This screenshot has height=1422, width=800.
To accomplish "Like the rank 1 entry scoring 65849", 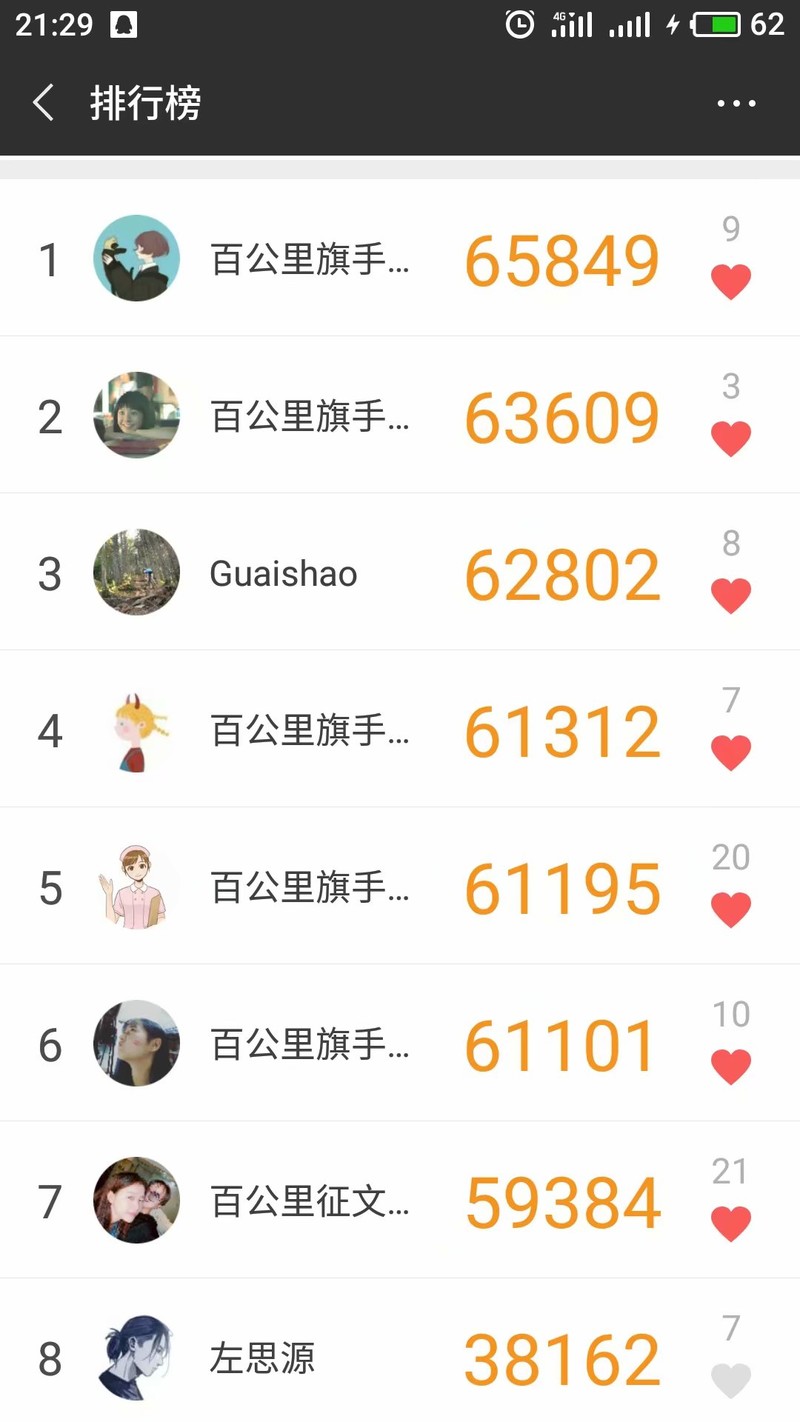I will (731, 282).
